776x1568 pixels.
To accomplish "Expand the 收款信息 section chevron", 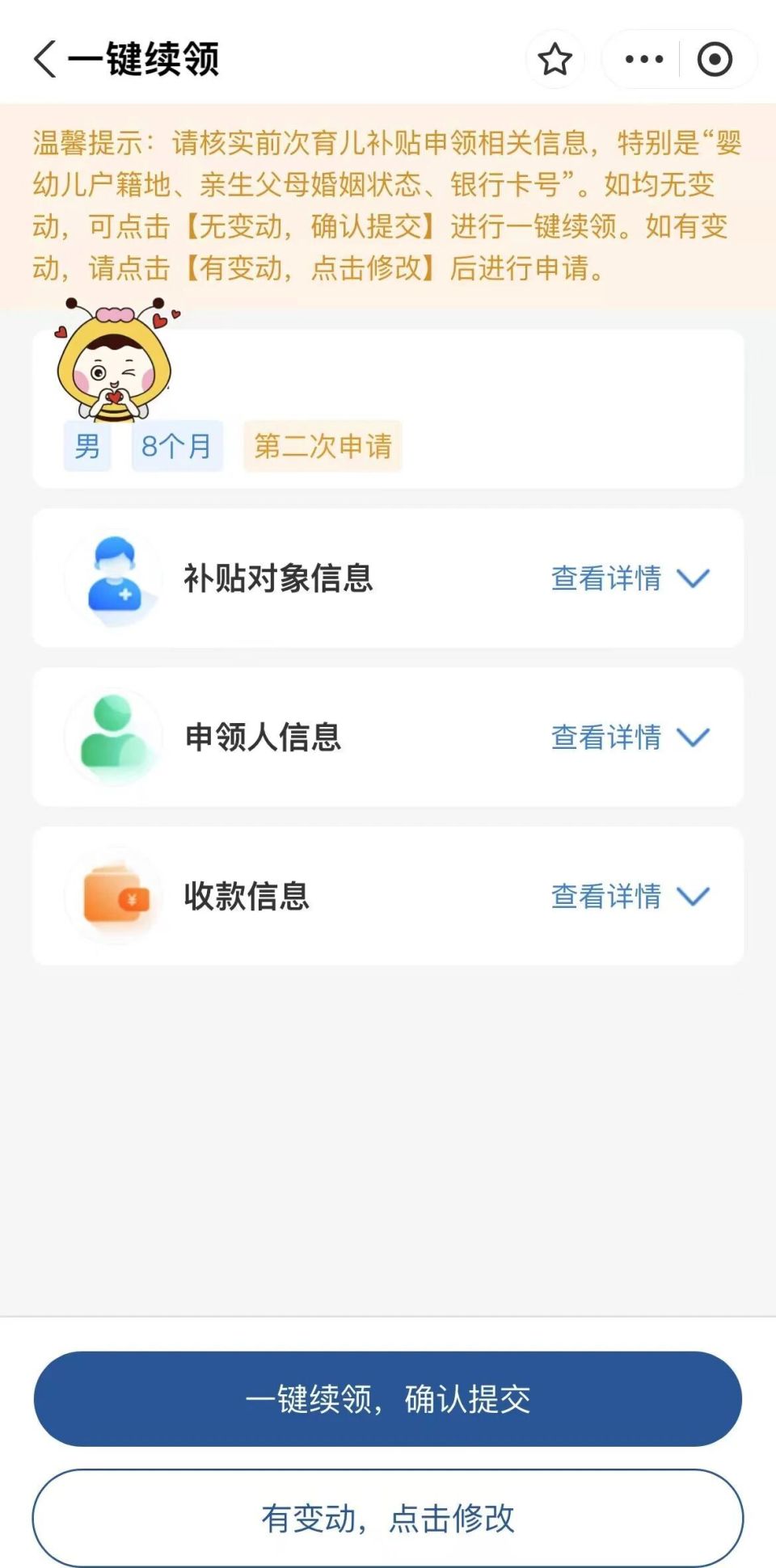I will [x=692, y=897].
